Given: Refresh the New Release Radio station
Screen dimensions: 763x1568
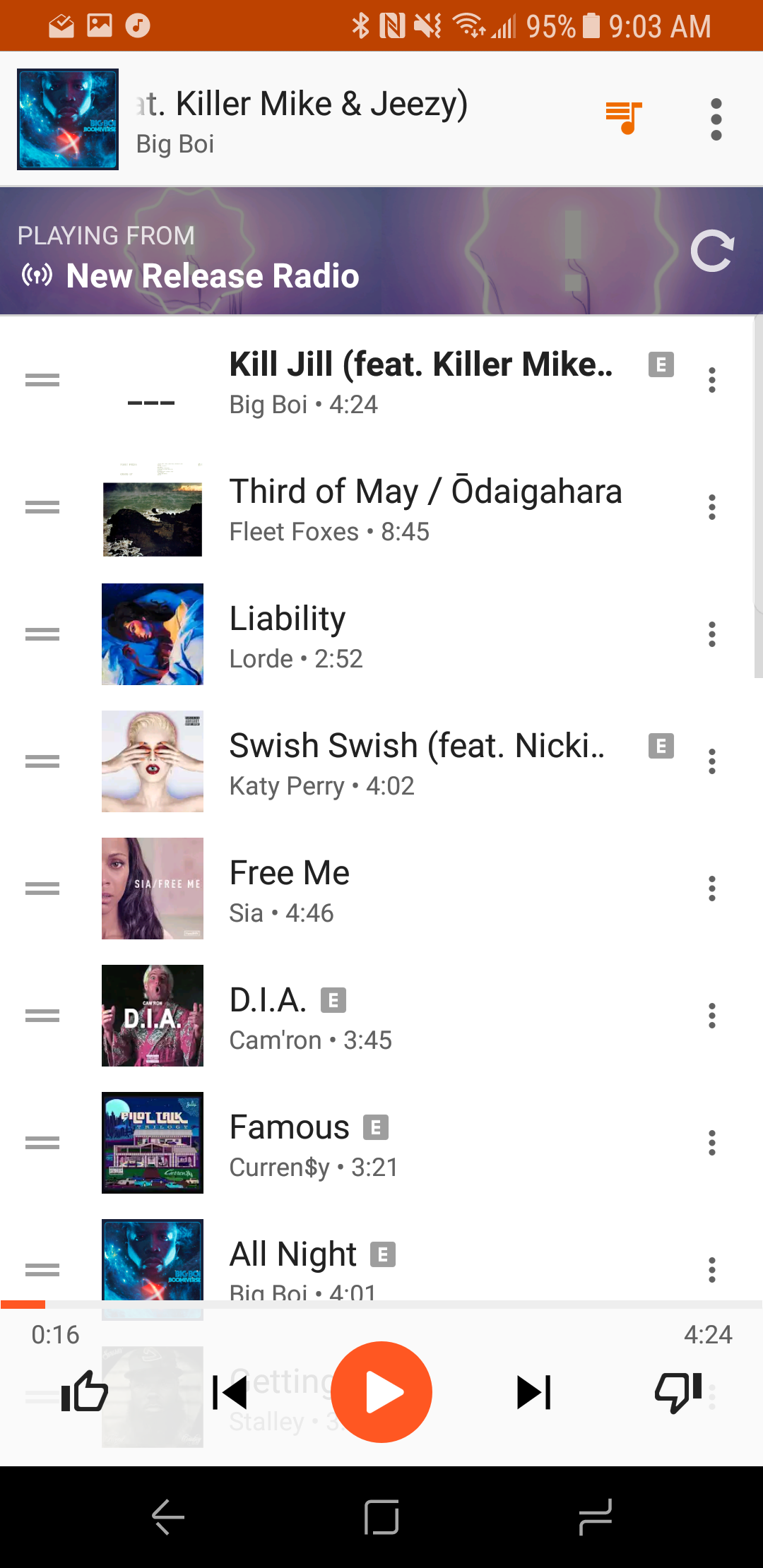Looking at the screenshot, I should point(711,251).
